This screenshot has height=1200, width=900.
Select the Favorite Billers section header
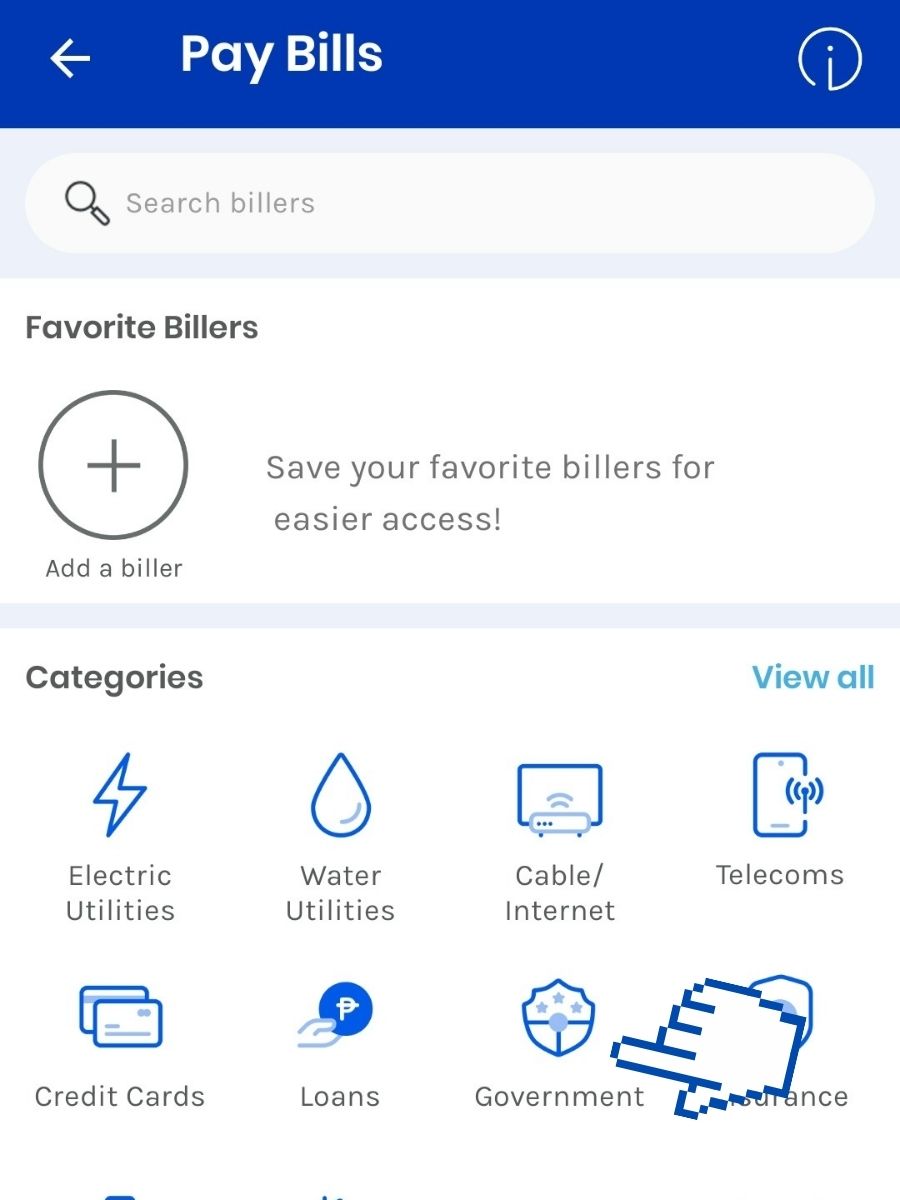pyautogui.click(x=141, y=327)
